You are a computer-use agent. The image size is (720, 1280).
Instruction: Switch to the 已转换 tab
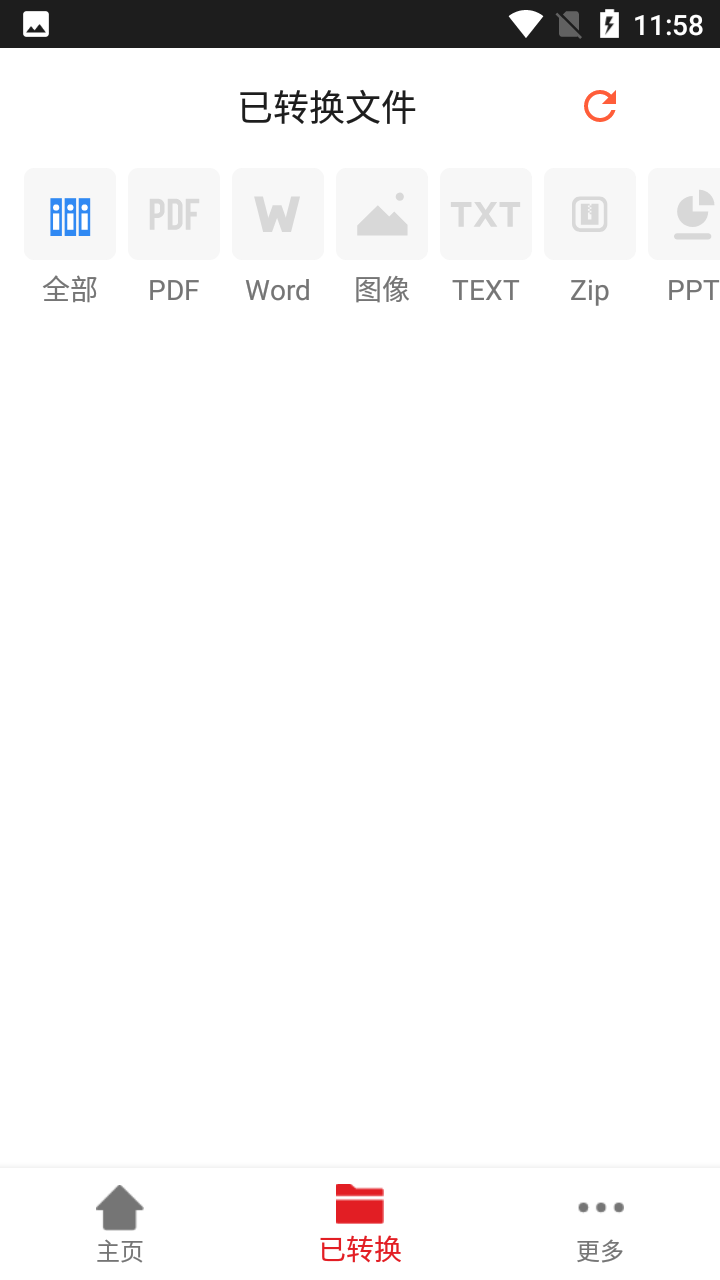point(360,1224)
